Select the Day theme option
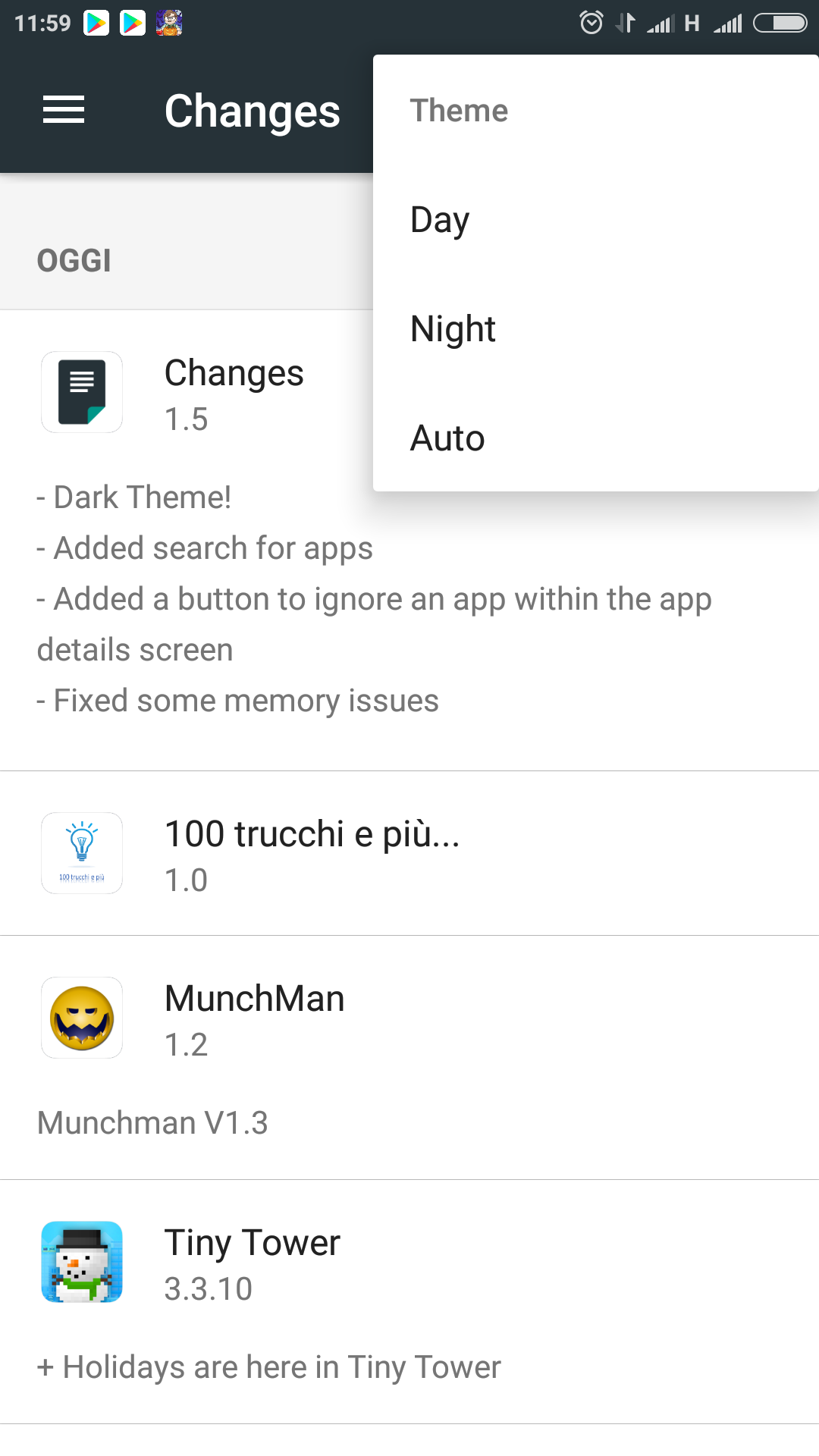The height and width of the screenshot is (1456, 819). coord(596,220)
